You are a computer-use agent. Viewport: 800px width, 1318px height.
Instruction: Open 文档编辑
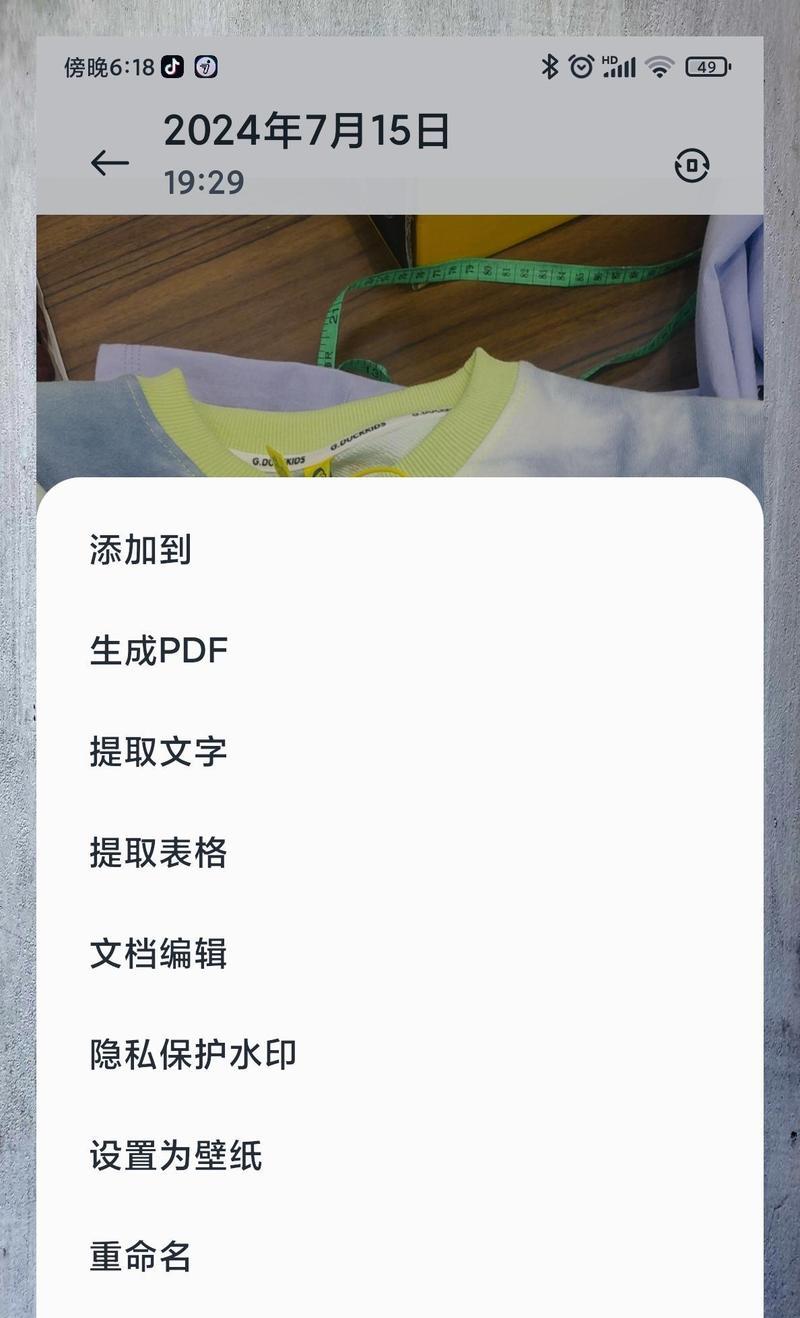[159, 953]
